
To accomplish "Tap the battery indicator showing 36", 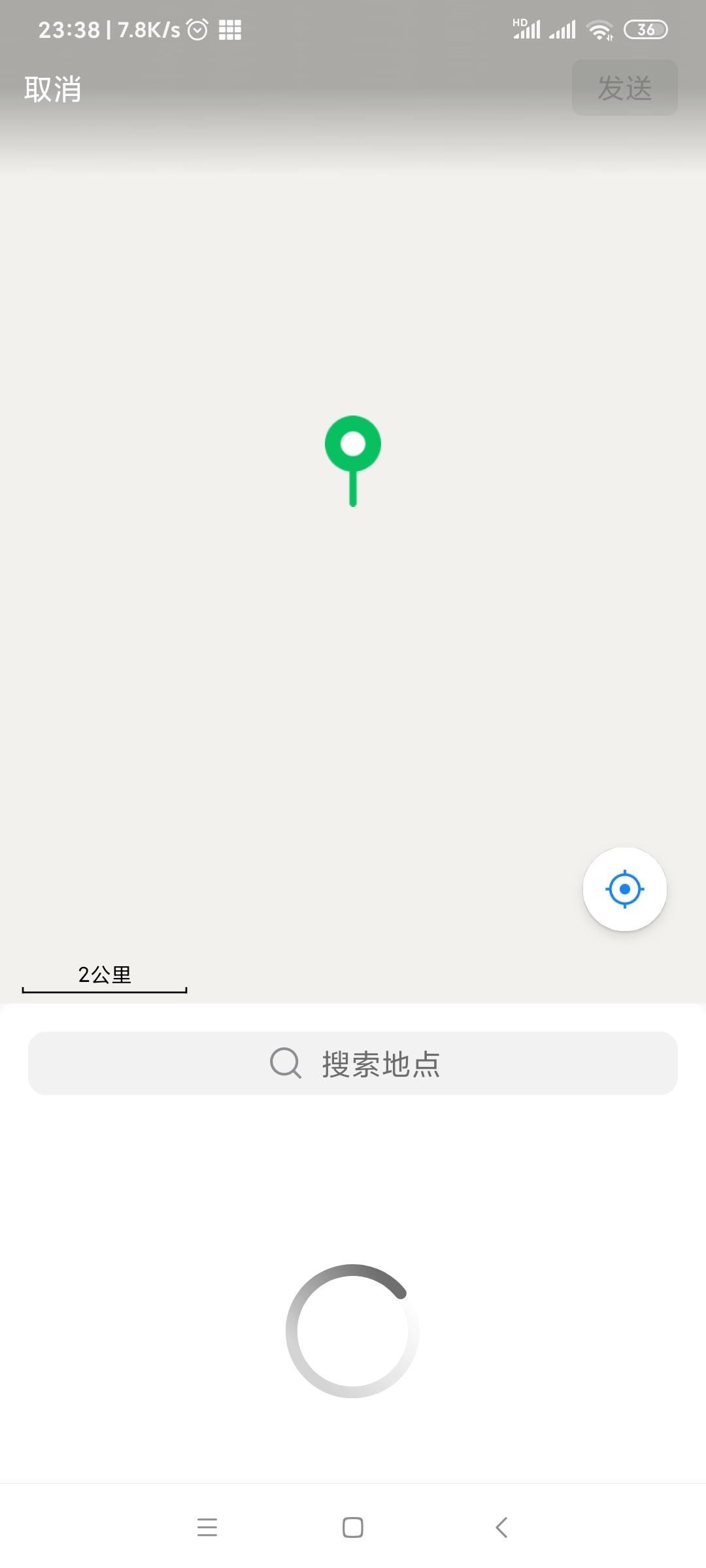I will click(x=646, y=29).
